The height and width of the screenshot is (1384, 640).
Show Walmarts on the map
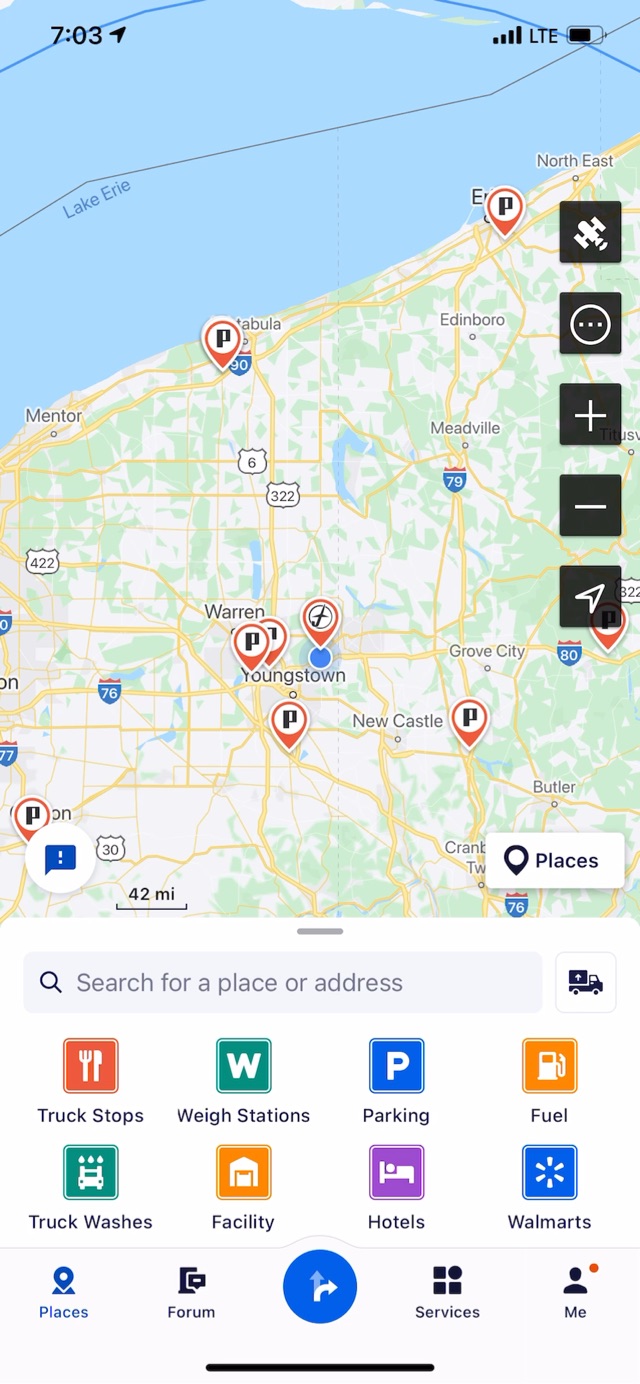[x=549, y=1187]
